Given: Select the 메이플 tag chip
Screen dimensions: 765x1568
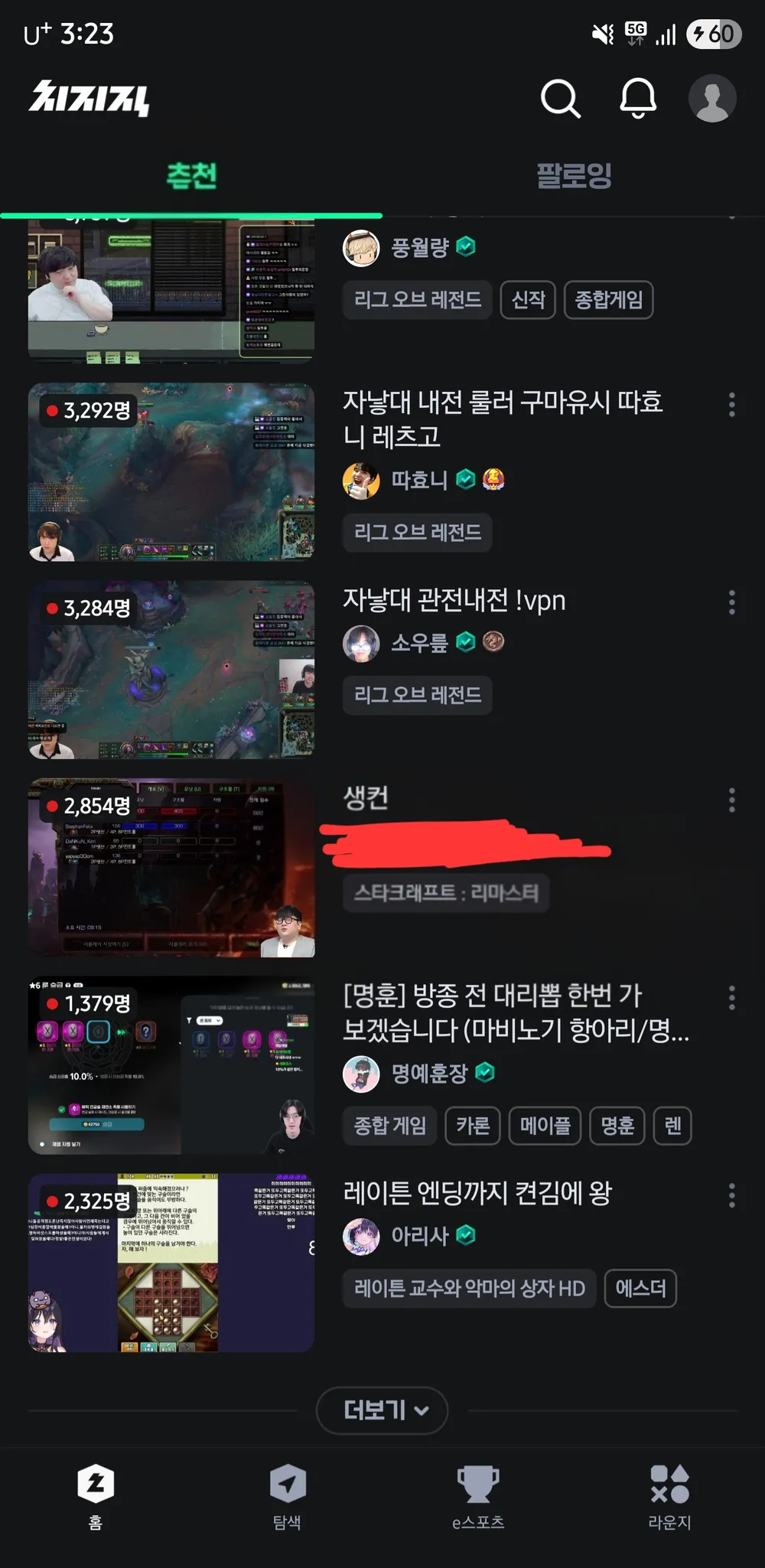Looking at the screenshot, I should (x=545, y=1126).
